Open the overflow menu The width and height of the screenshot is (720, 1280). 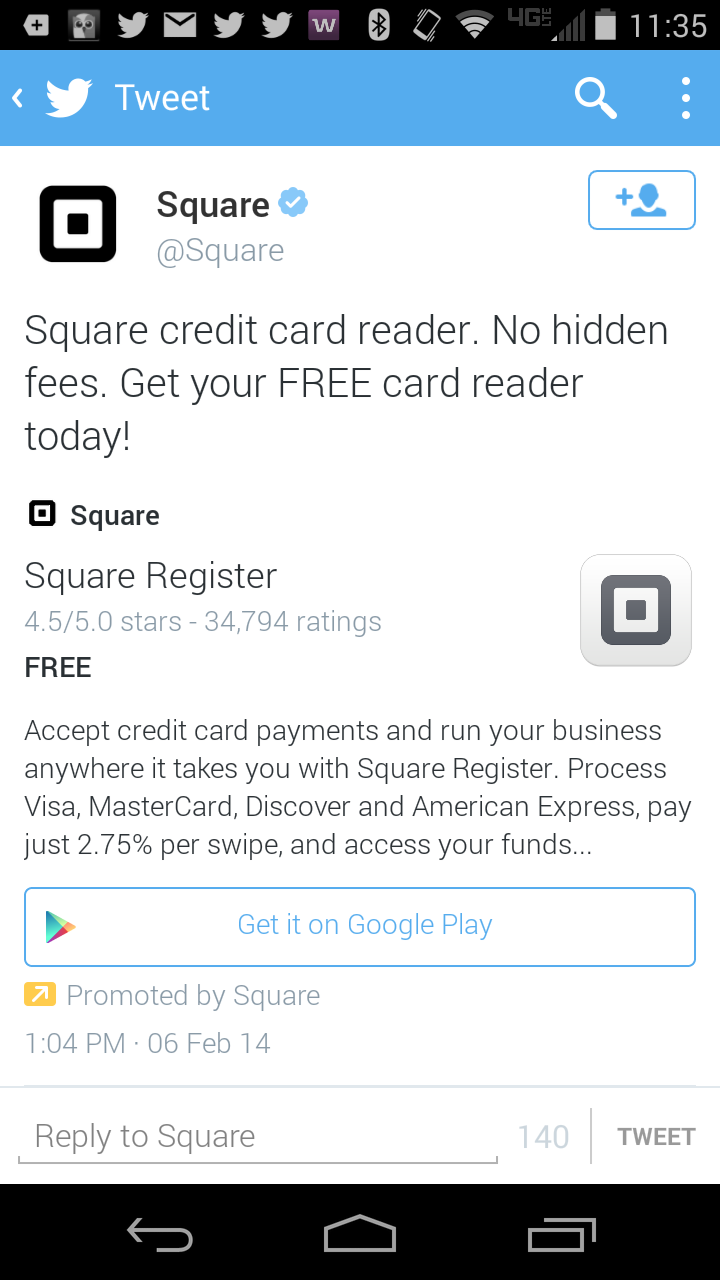pyautogui.click(x=685, y=98)
